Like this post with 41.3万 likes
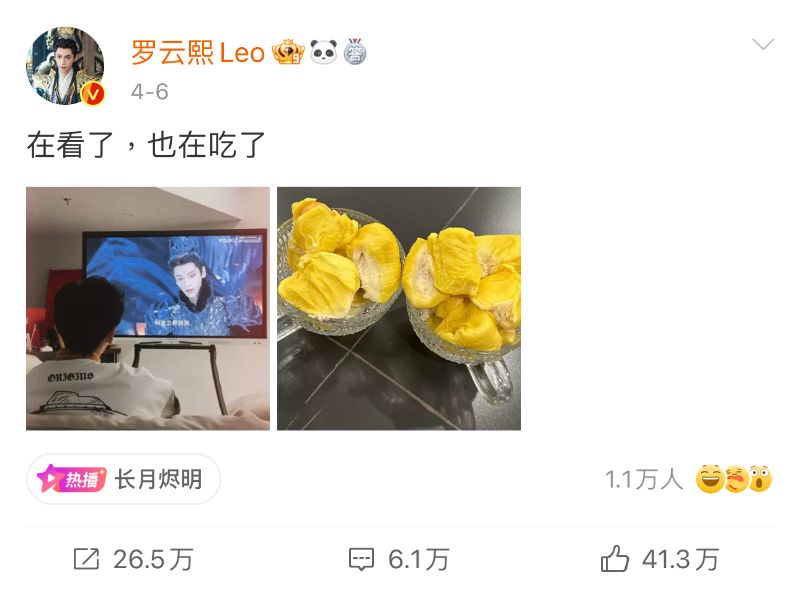The image size is (800, 593). (660, 559)
